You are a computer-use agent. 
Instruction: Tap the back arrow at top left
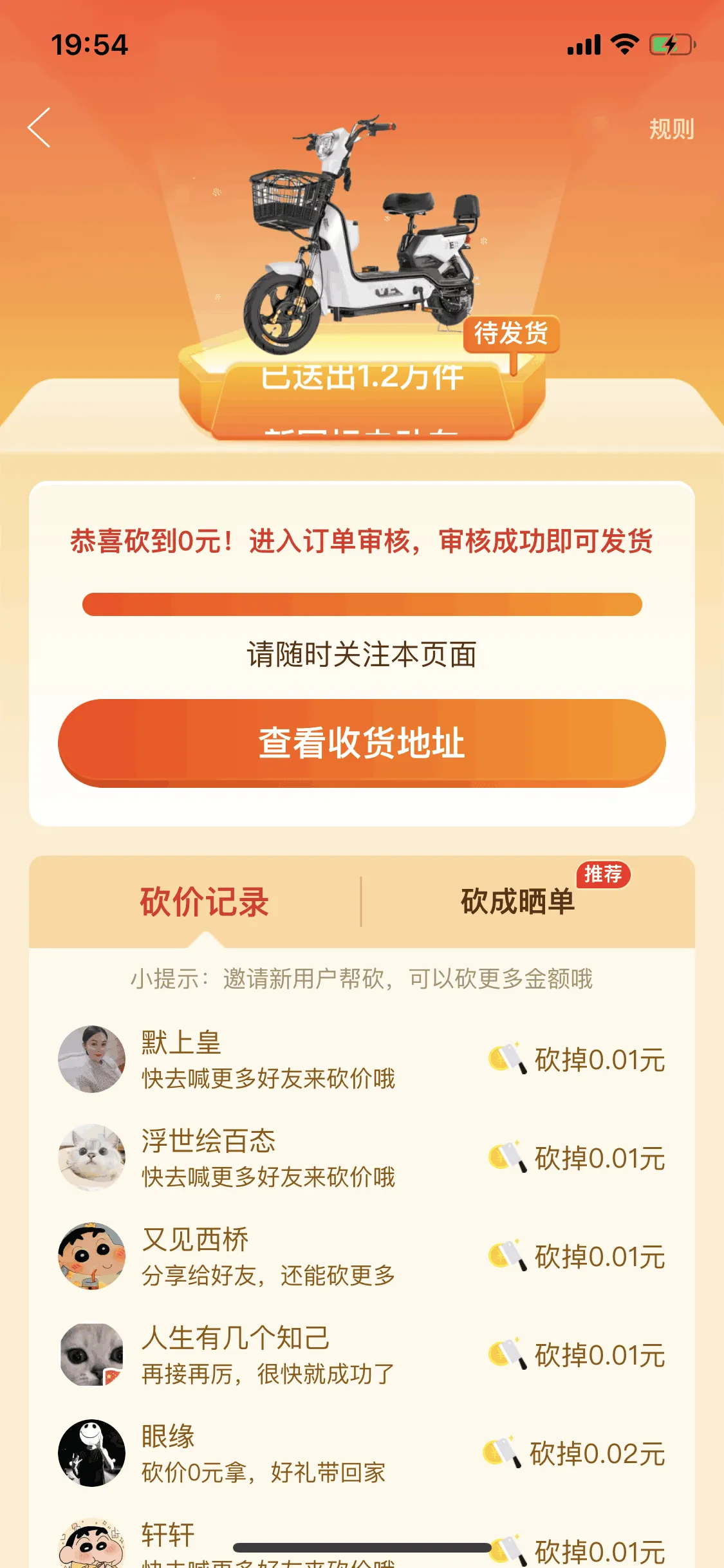pos(40,127)
